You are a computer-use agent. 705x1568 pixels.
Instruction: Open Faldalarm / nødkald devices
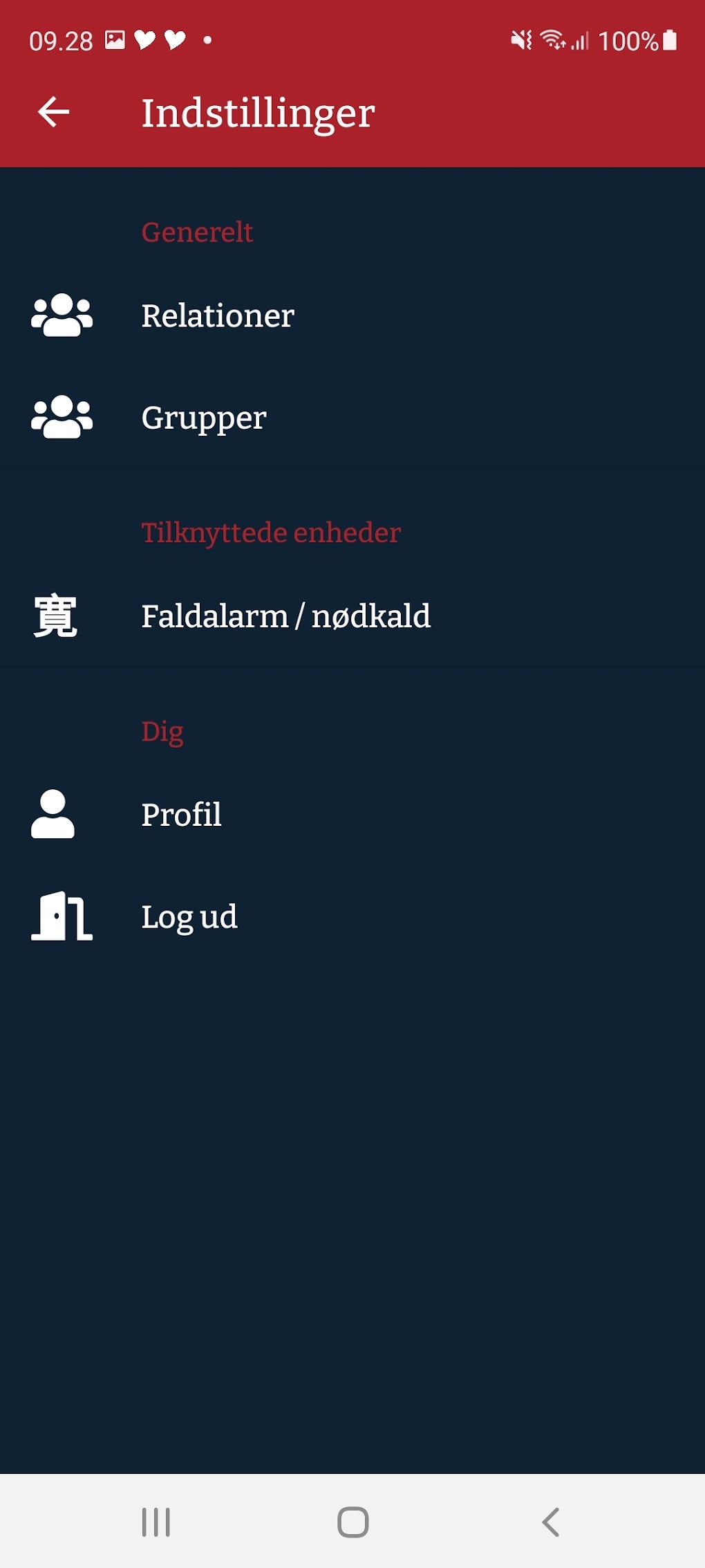click(285, 616)
